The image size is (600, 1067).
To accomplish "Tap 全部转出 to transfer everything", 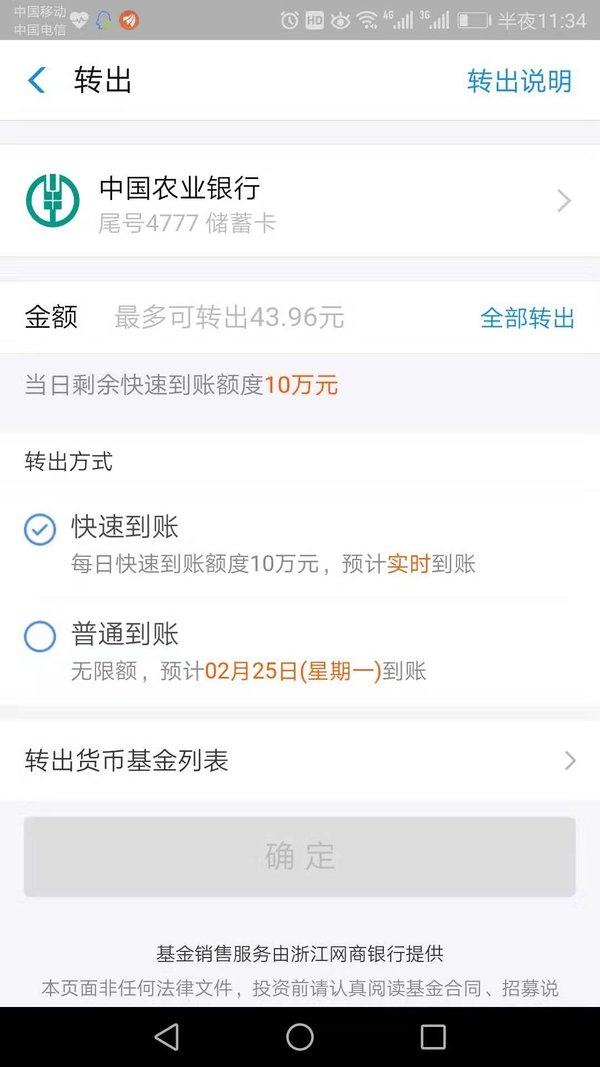I will (x=527, y=318).
